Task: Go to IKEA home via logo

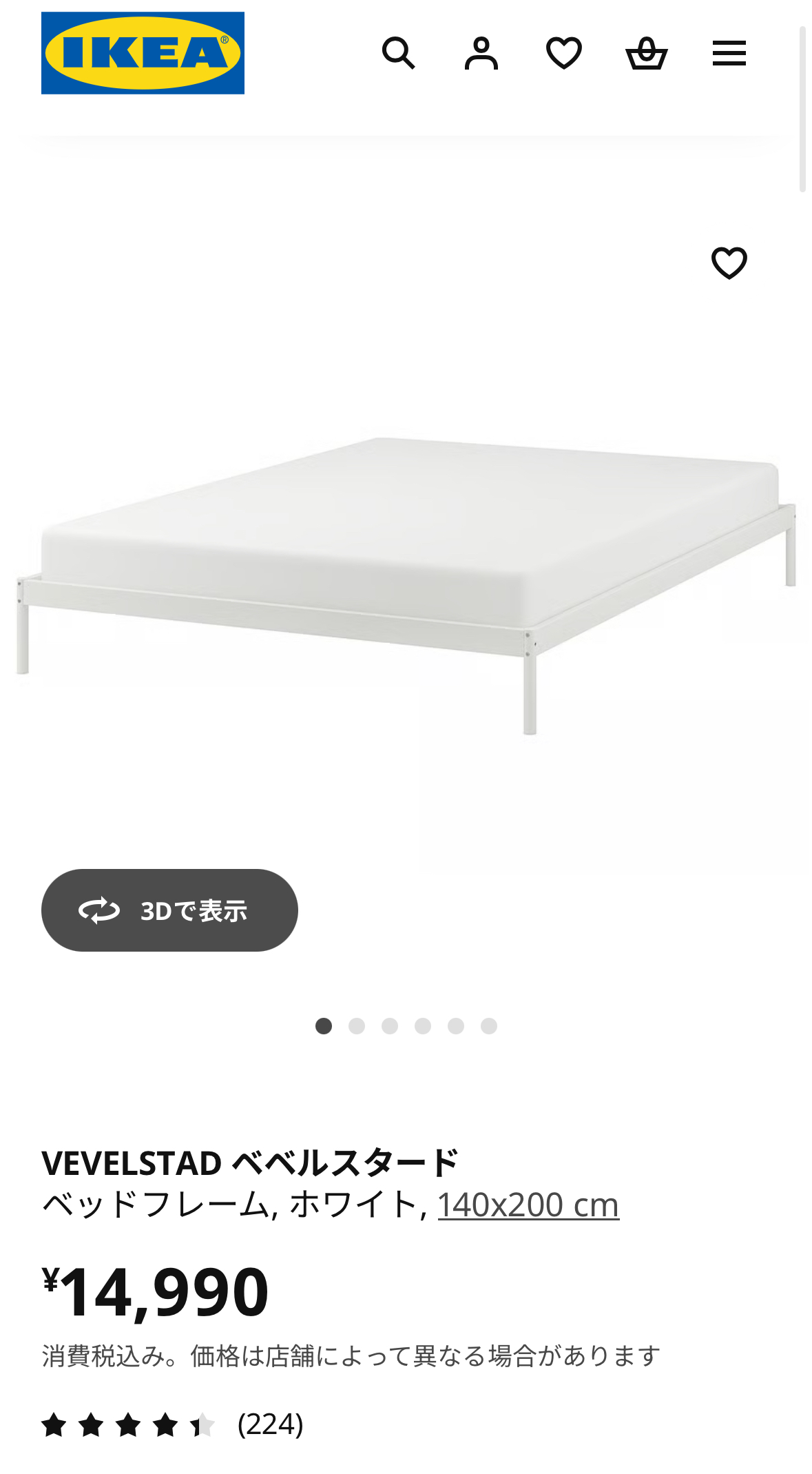Action: tap(143, 53)
